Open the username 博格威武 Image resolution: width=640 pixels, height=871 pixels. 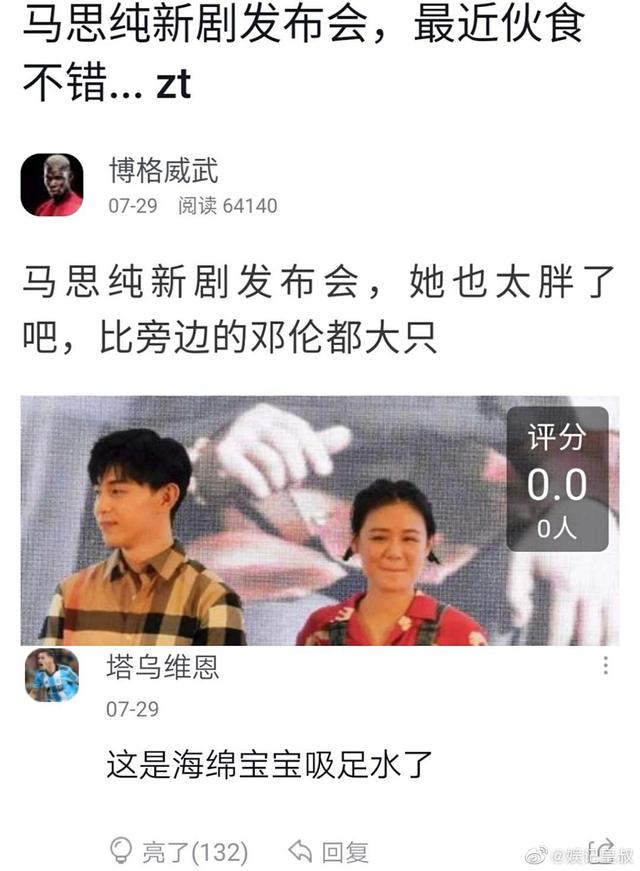pyautogui.click(x=163, y=169)
